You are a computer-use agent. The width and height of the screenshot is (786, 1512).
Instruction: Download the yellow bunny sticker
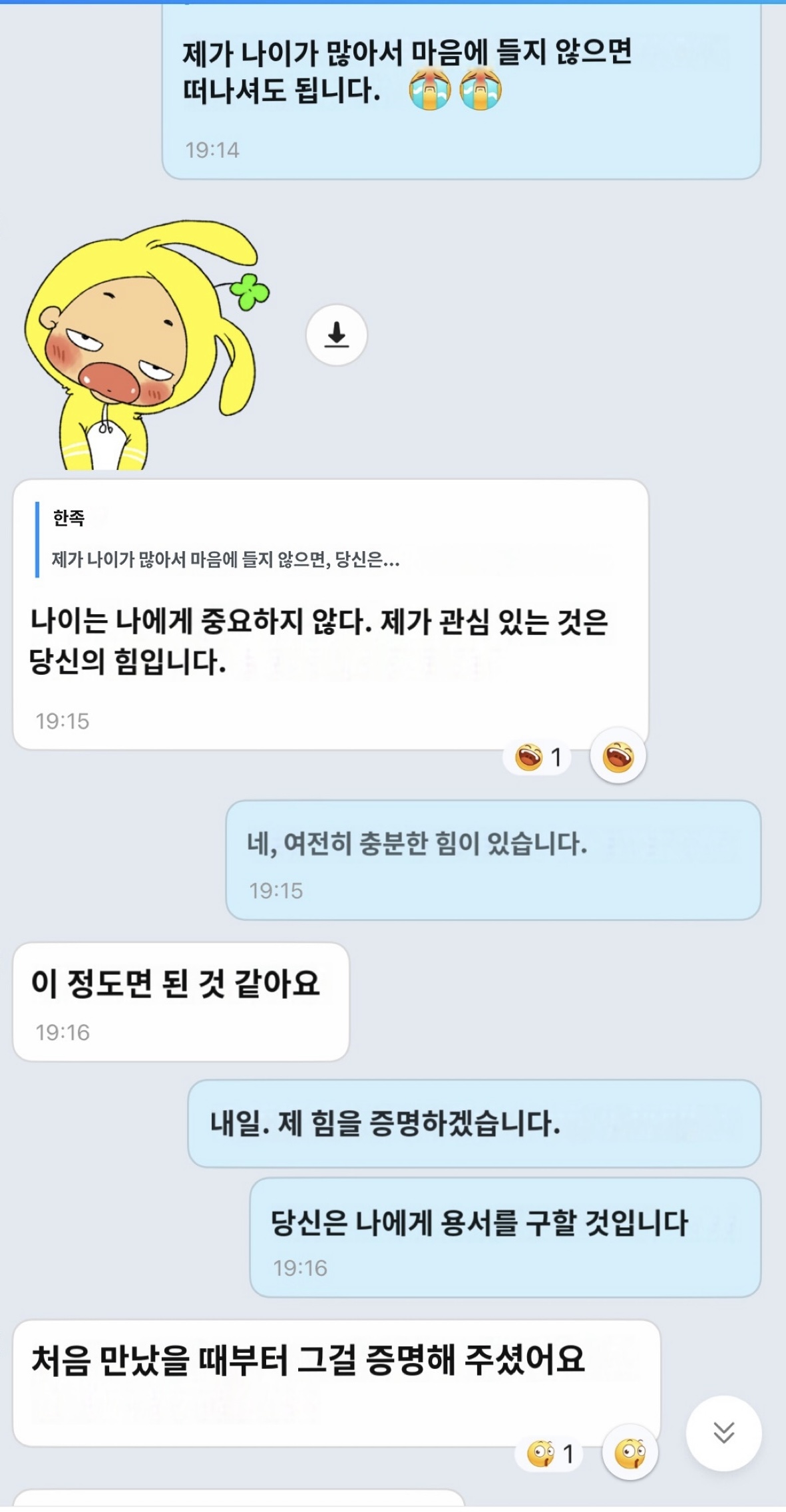336,335
